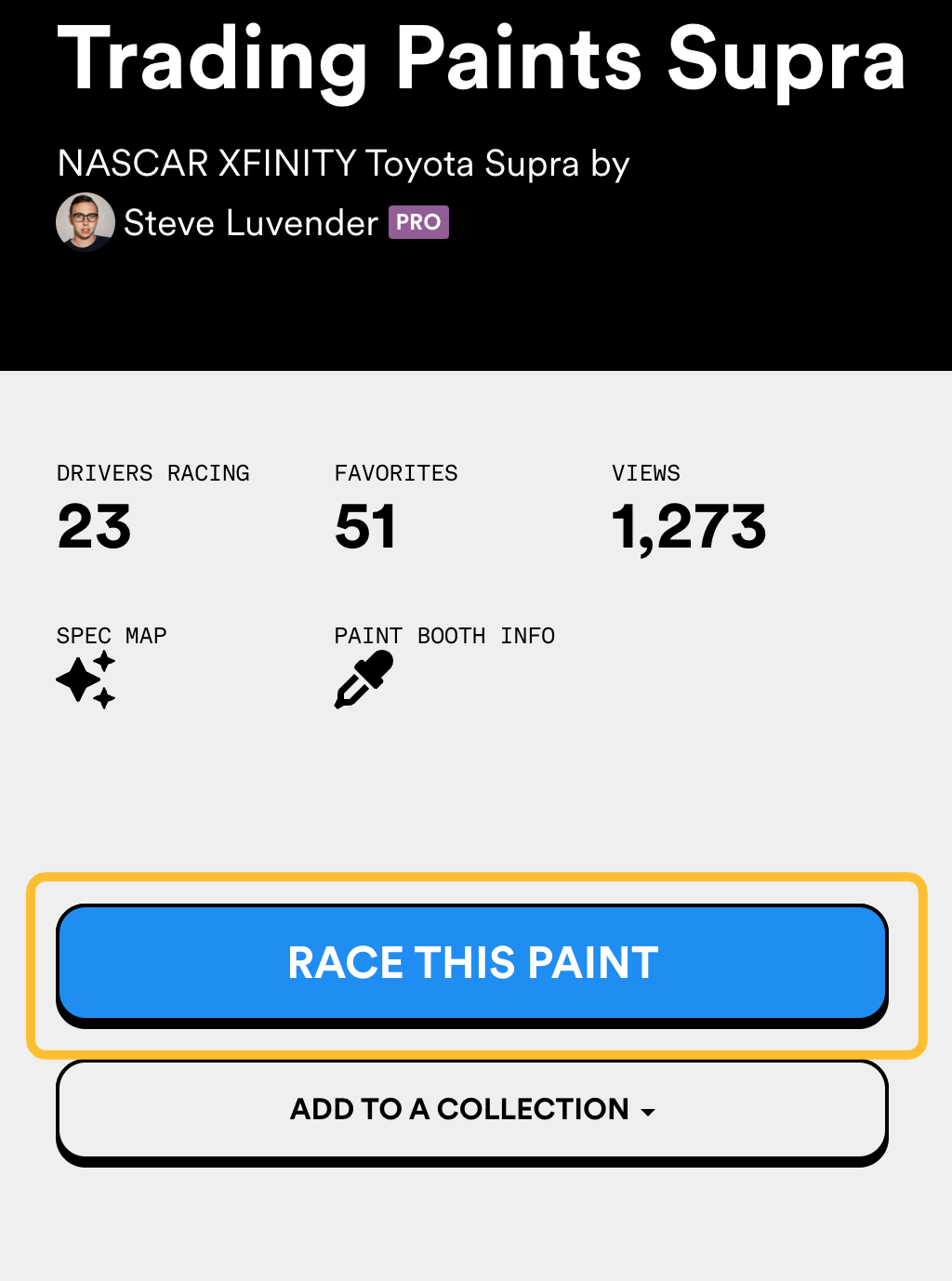This screenshot has width=952, height=1281.
Task: Tap the Race This Paint button
Action: [x=472, y=963]
